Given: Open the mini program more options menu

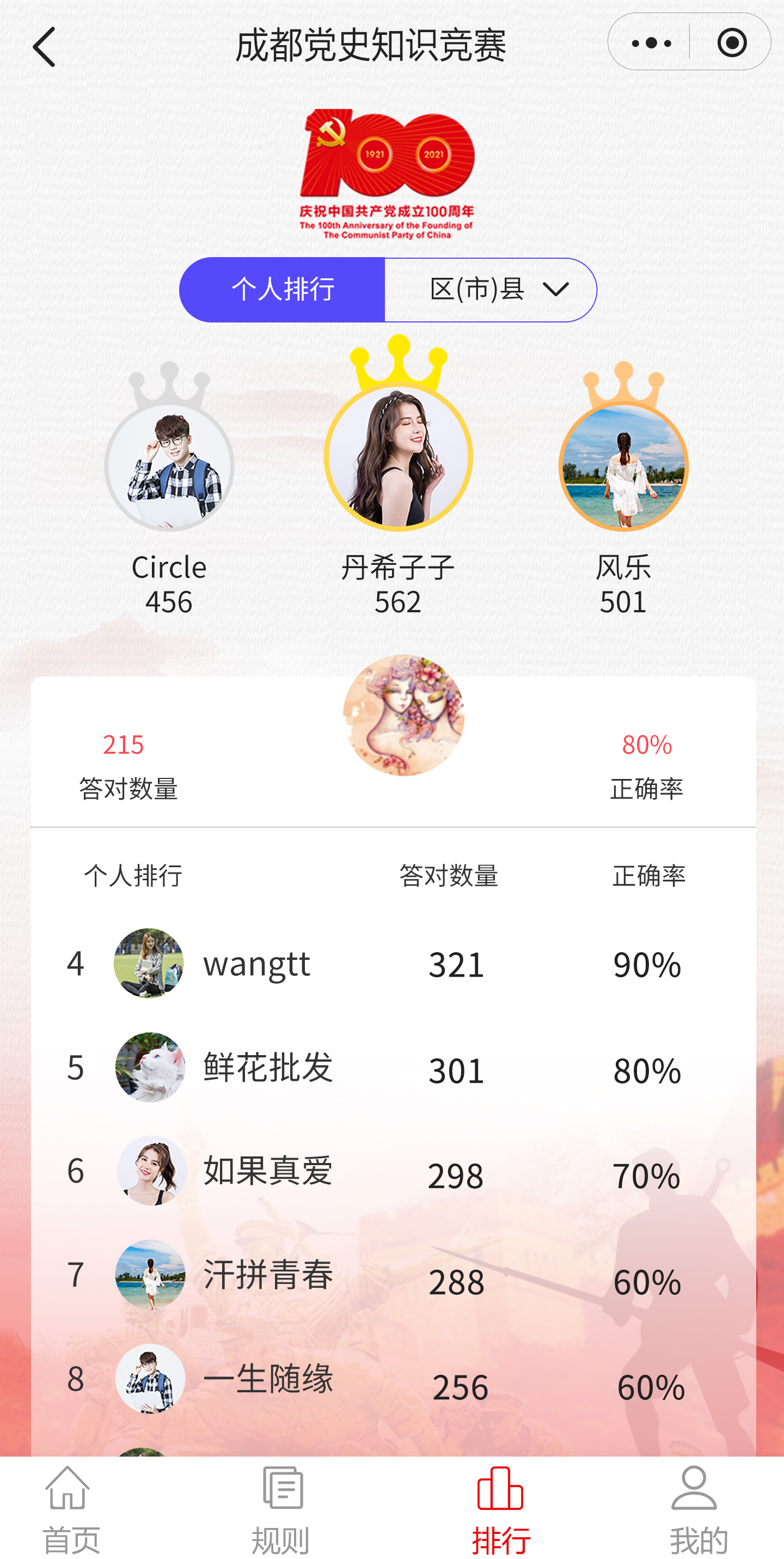Looking at the screenshot, I should 650,43.
